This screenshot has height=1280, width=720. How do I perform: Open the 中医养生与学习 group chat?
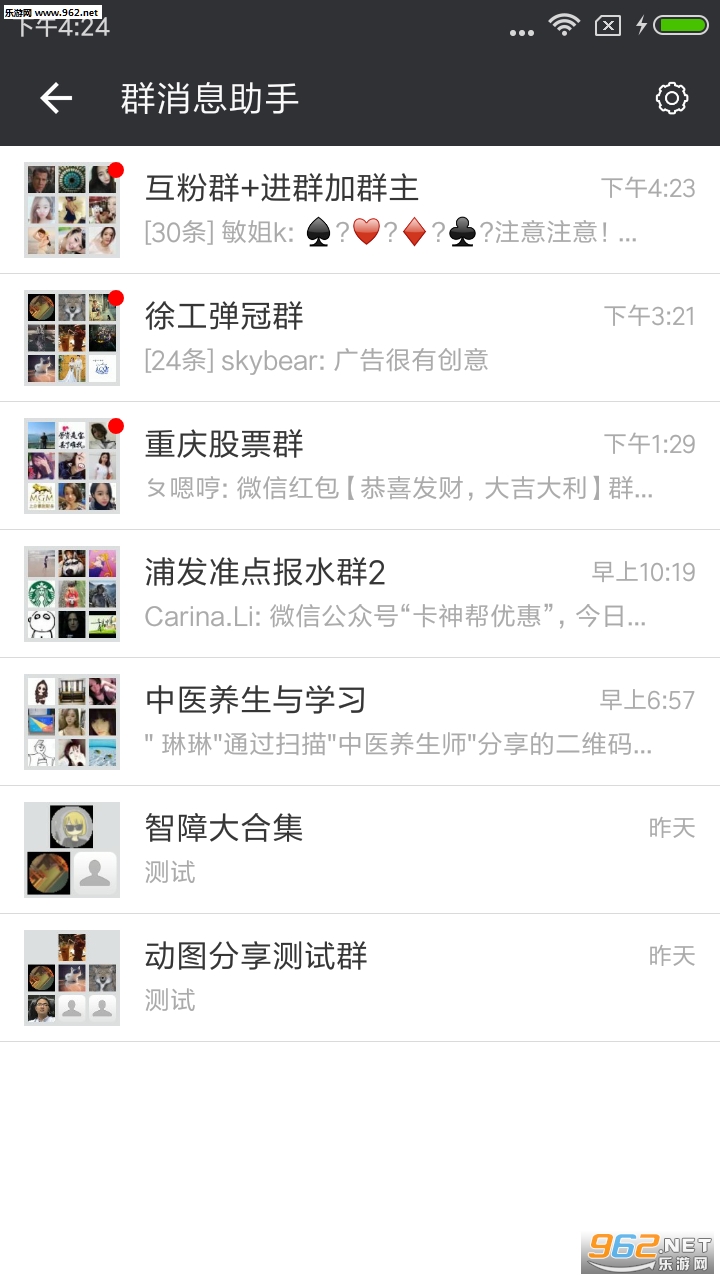360,722
